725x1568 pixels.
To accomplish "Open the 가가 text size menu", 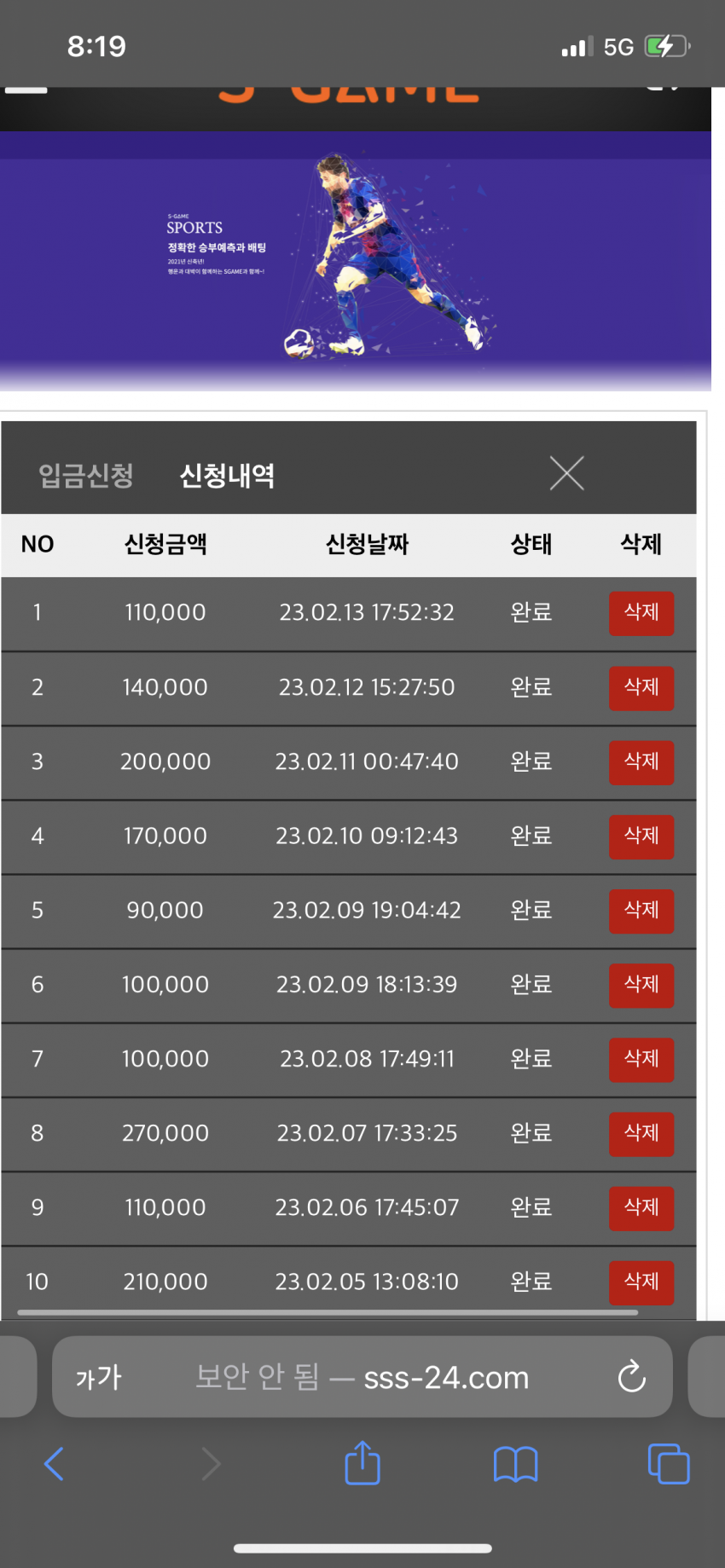I will coord(99,1377).
